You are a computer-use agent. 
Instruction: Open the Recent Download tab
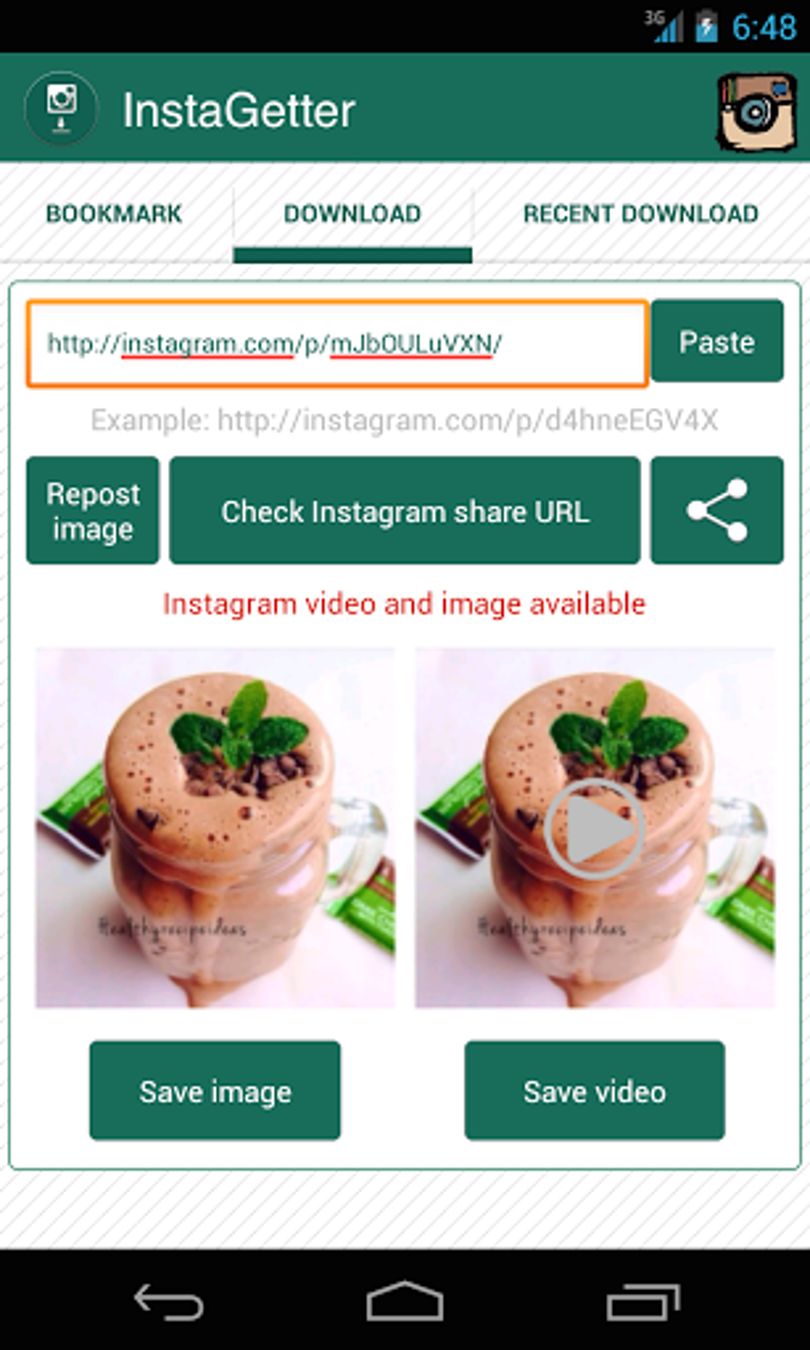(640, 213)
